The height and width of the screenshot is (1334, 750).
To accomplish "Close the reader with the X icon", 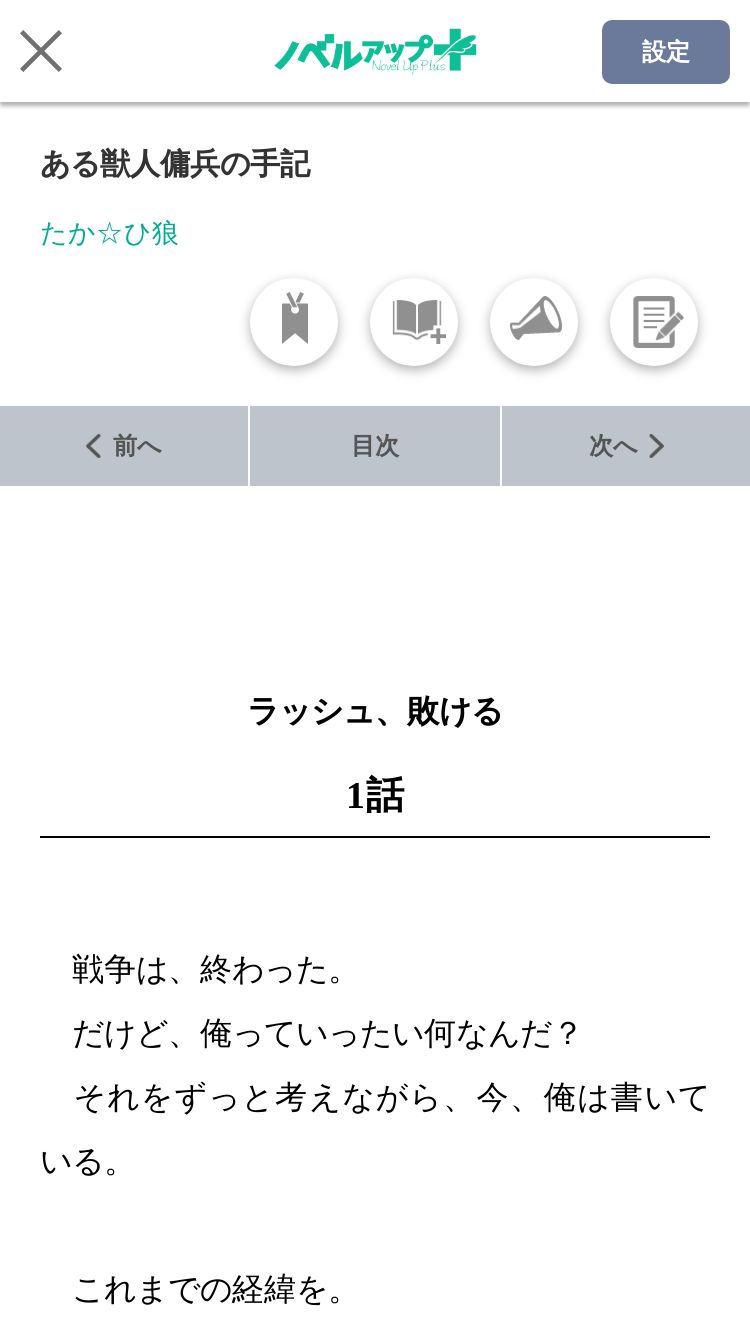I will pyautogui.click(x=41, y=51).
